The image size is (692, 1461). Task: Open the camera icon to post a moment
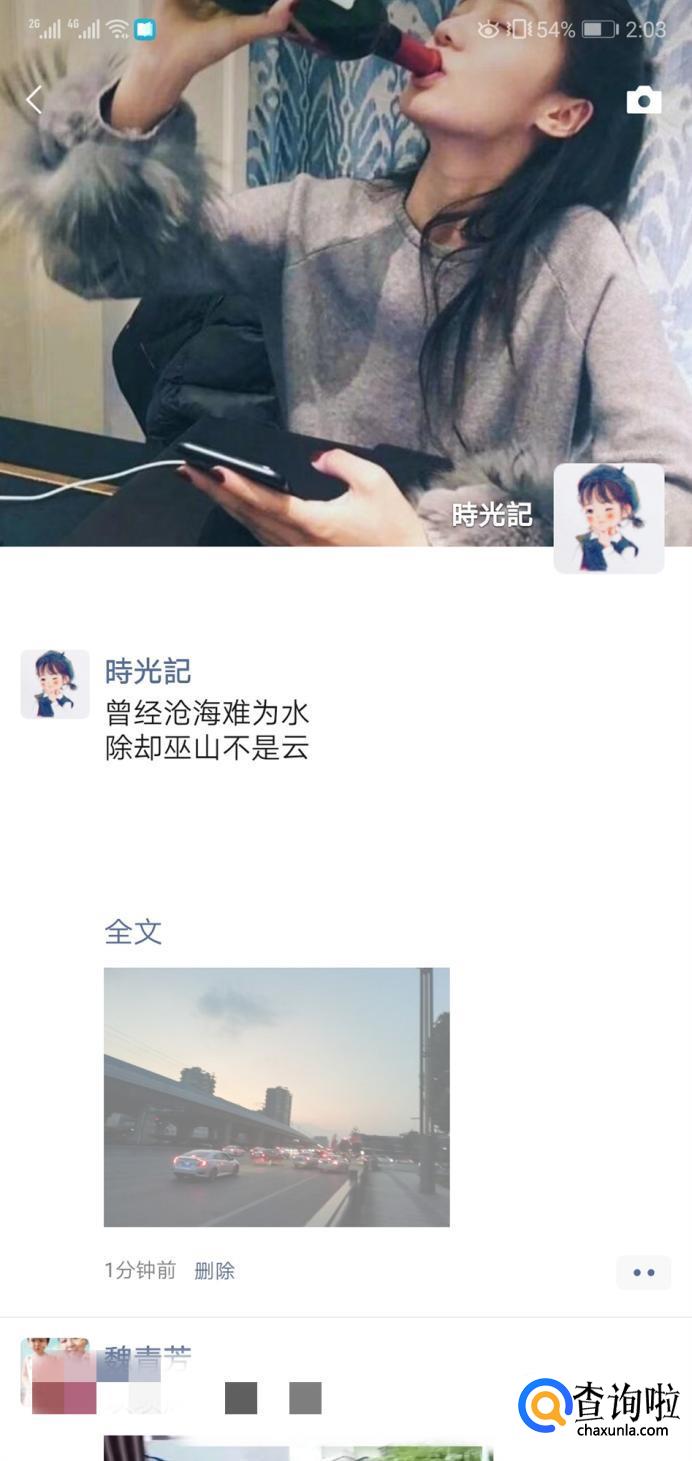point(643,100)
